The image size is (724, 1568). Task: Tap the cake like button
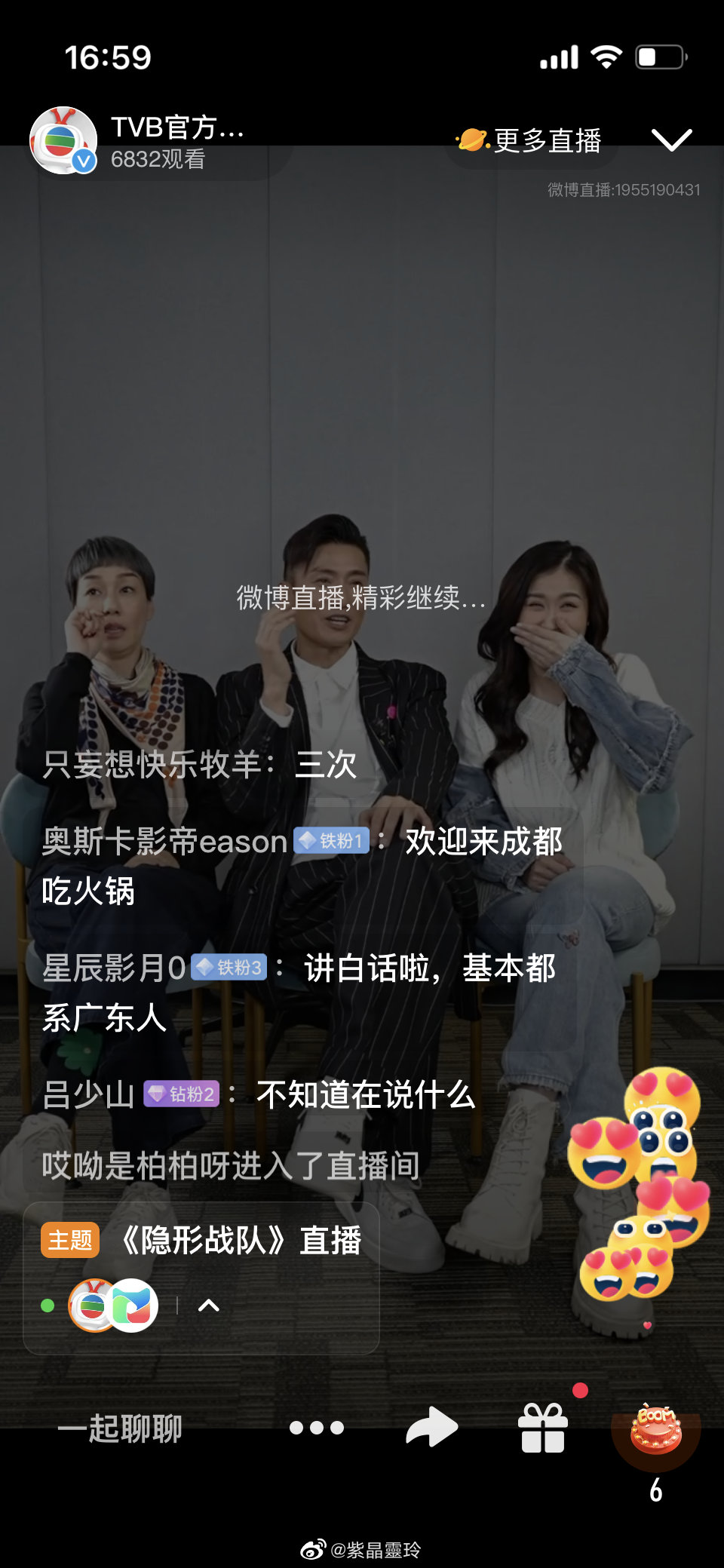(x=655, y=1429)
